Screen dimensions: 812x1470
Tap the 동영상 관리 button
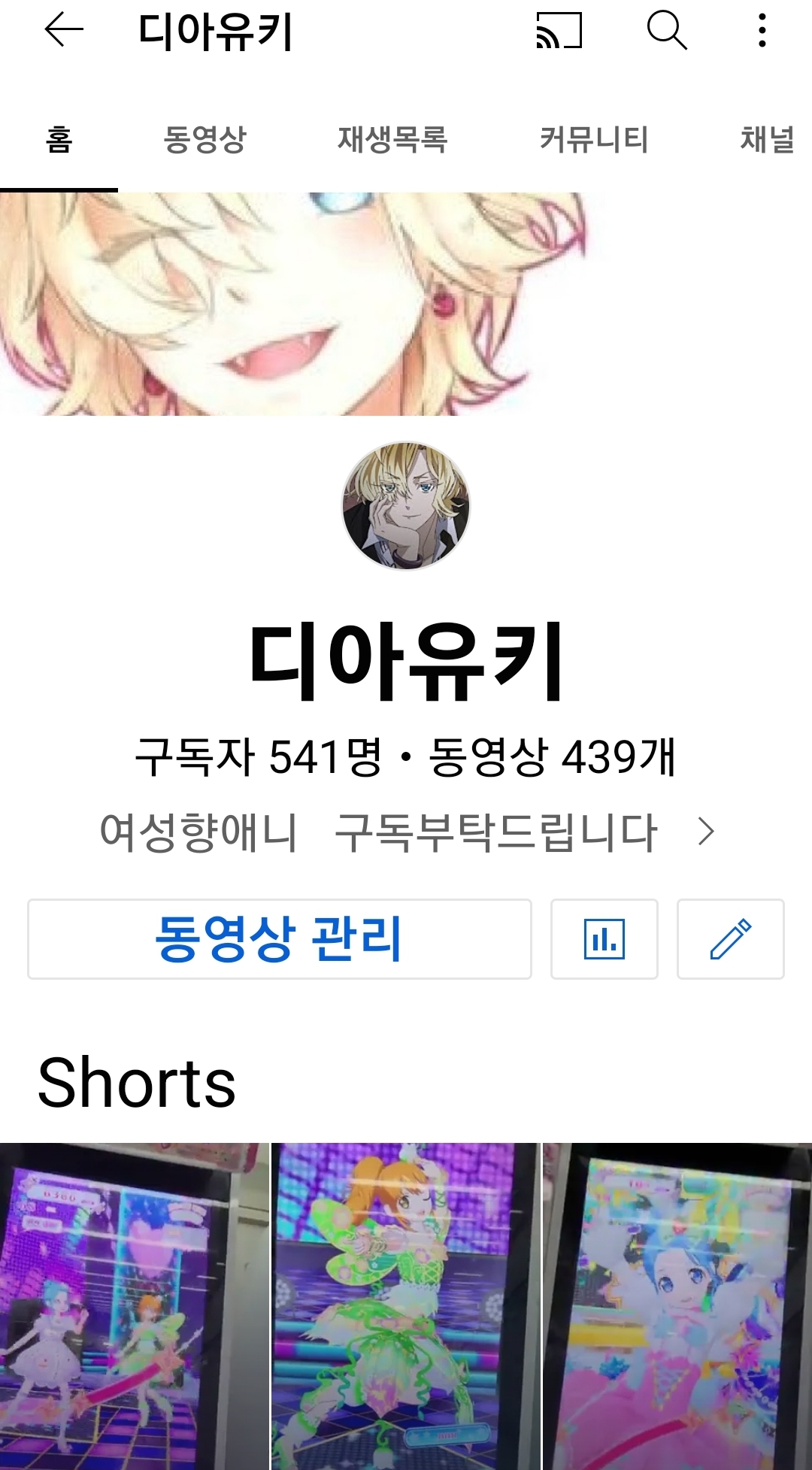click(279, 939)
